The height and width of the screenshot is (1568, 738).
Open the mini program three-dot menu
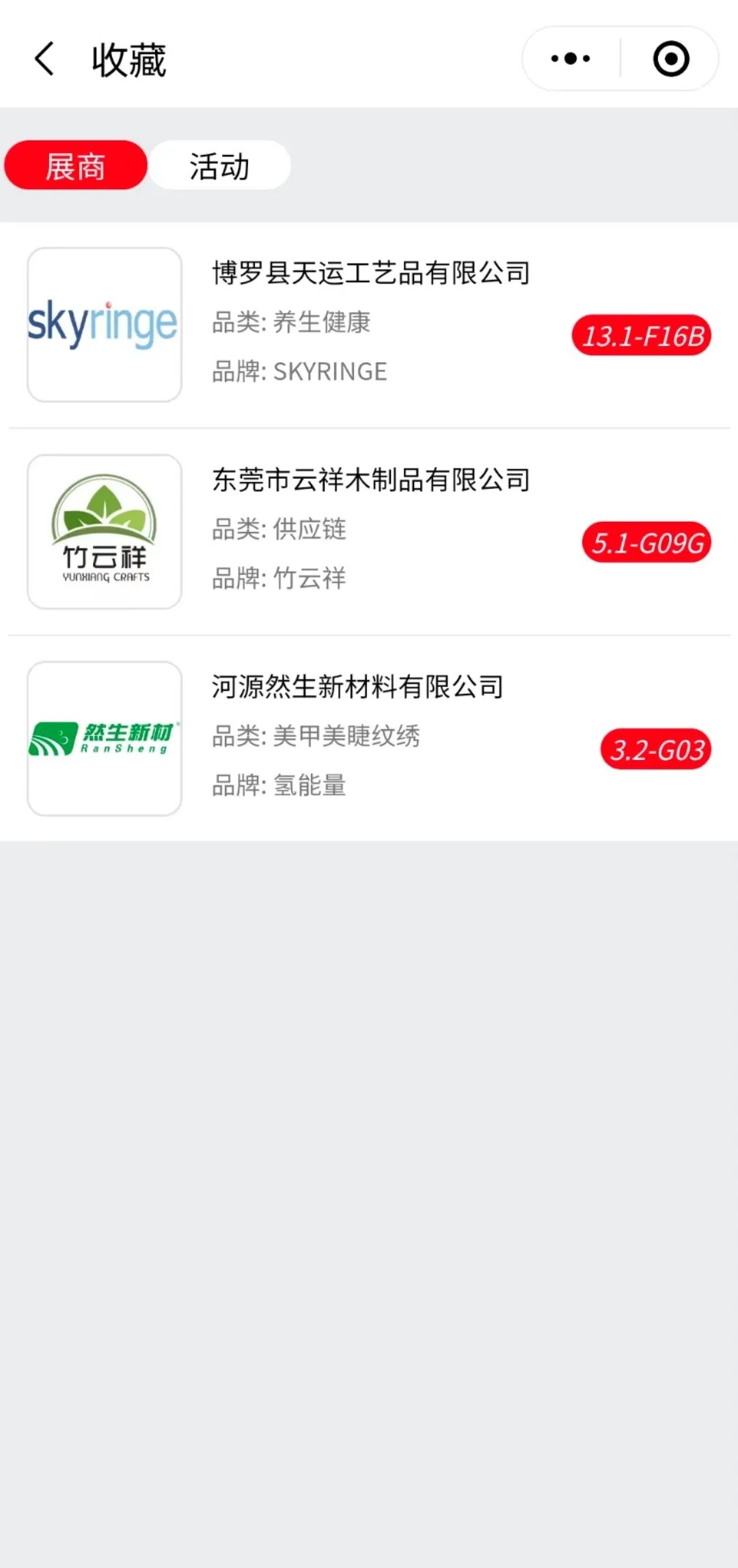click(x=571, y=59)
